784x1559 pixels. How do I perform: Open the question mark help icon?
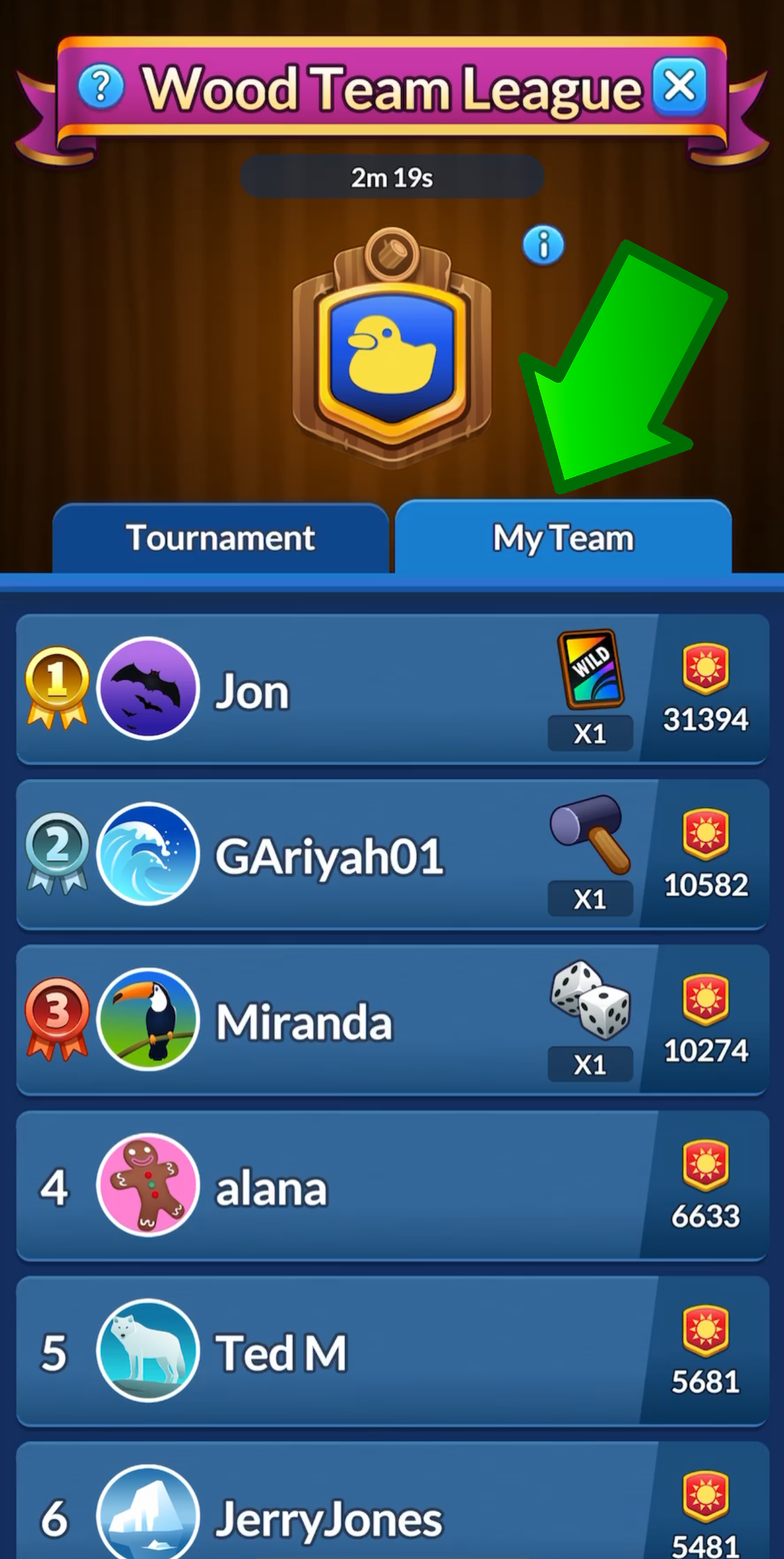click(x=101, y=87)
